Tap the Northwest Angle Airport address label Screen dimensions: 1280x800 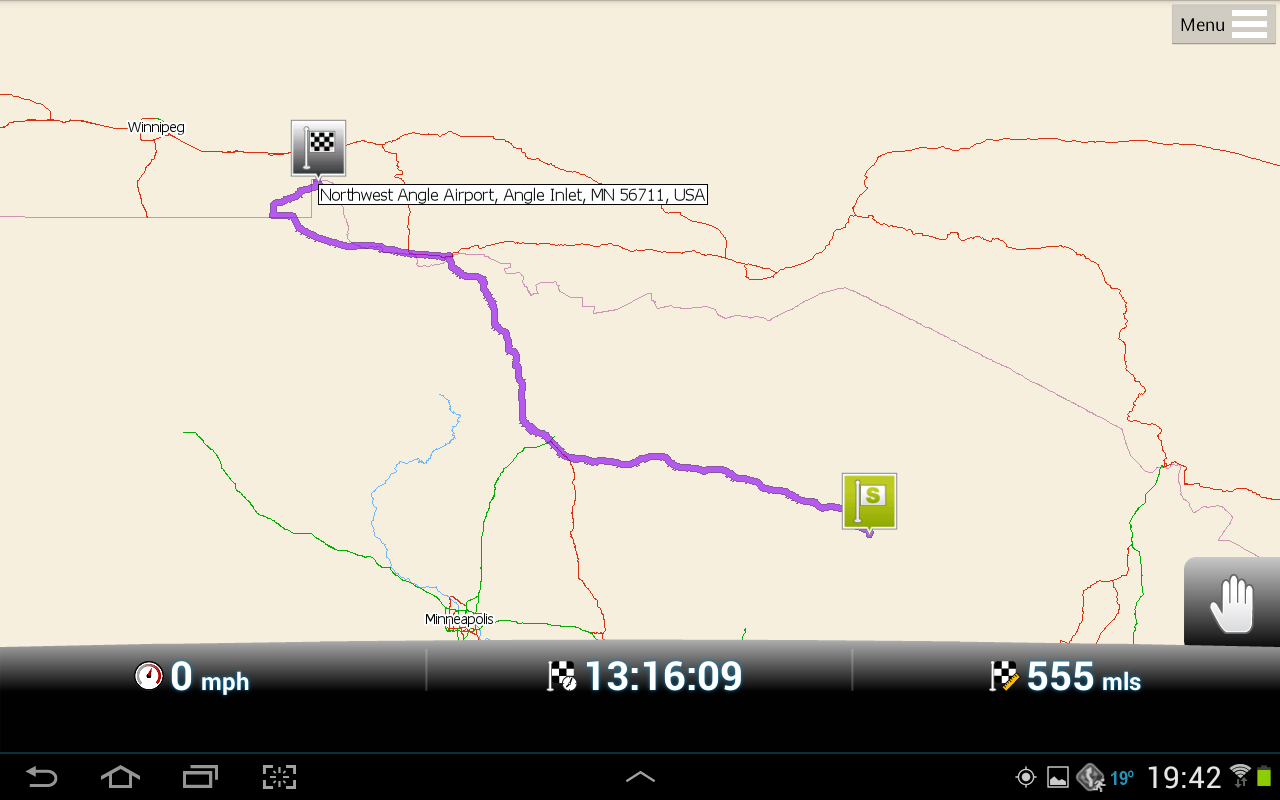(512, 195)
